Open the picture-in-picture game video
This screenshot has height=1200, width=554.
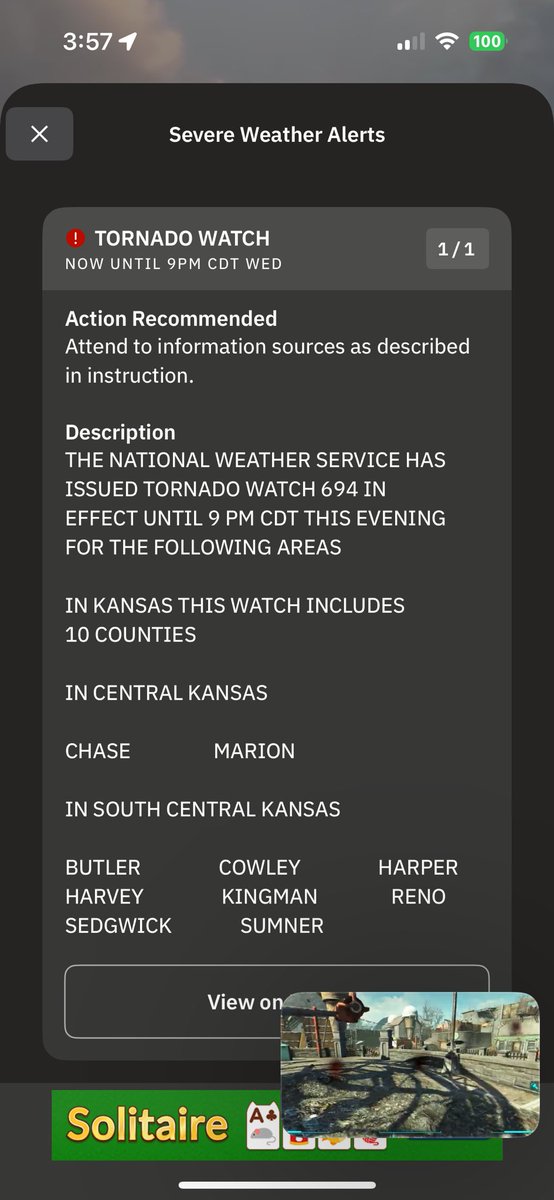point(410,1065)
